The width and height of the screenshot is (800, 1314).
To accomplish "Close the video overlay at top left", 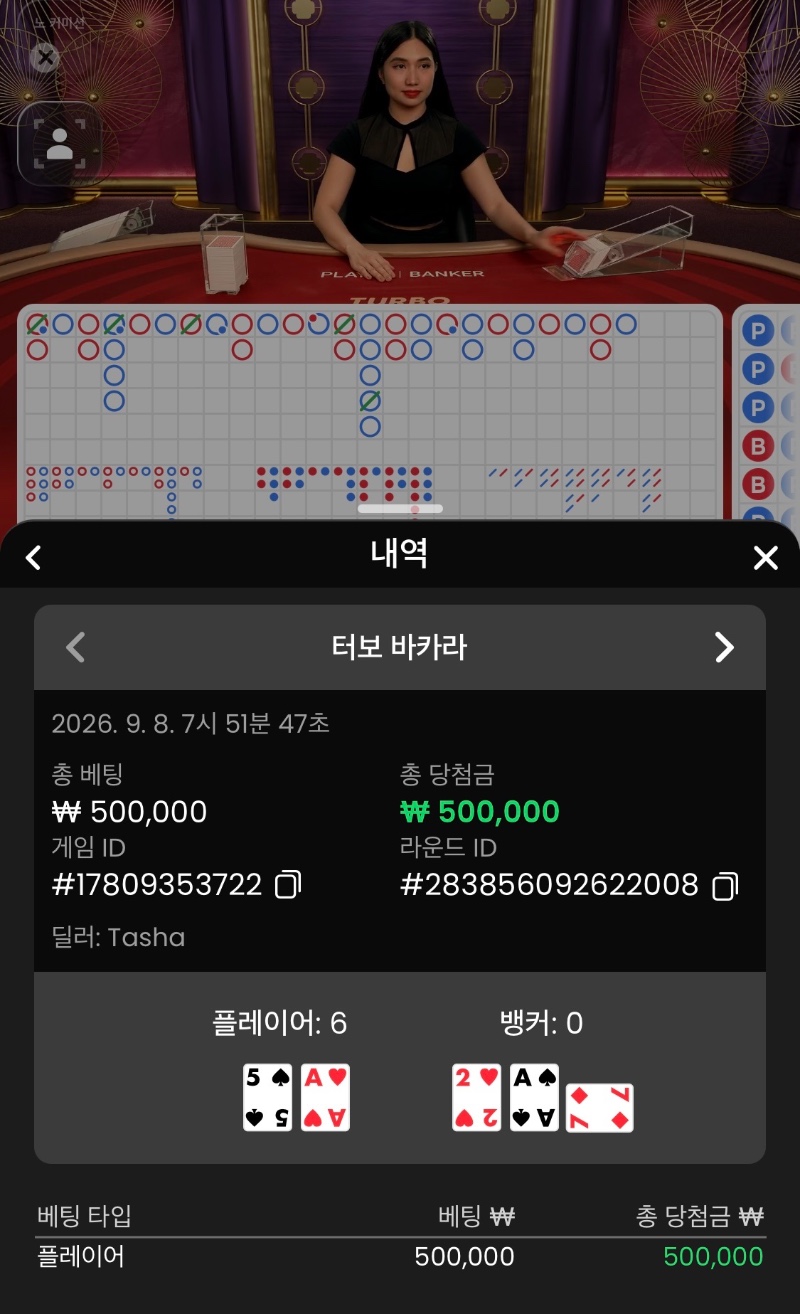I will tap(45, 57).
